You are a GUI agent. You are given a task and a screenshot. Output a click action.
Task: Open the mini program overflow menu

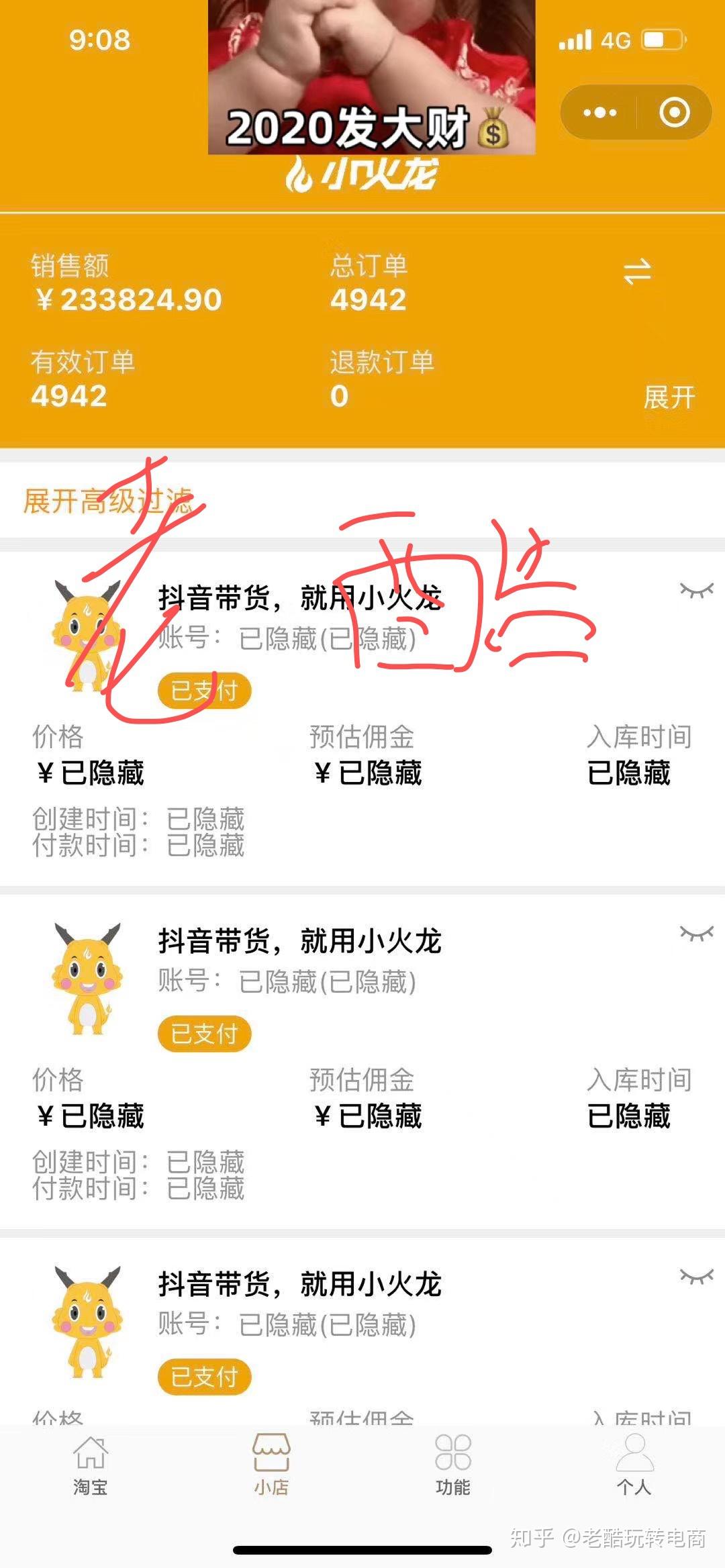599,112
